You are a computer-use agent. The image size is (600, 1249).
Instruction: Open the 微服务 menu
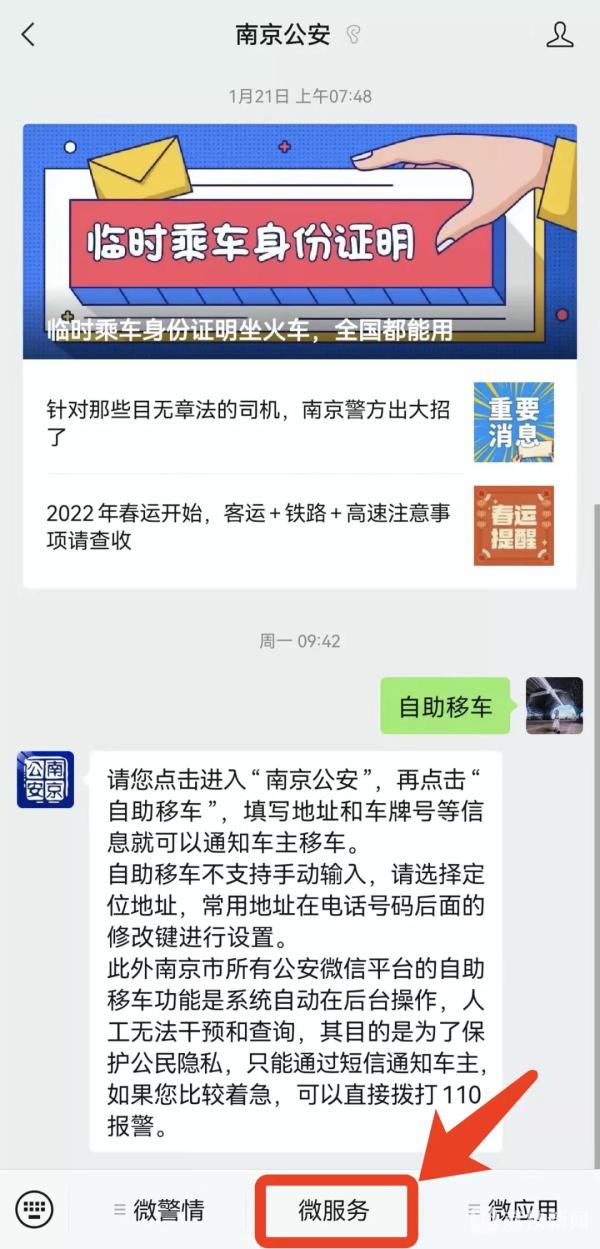point(334,1210)
